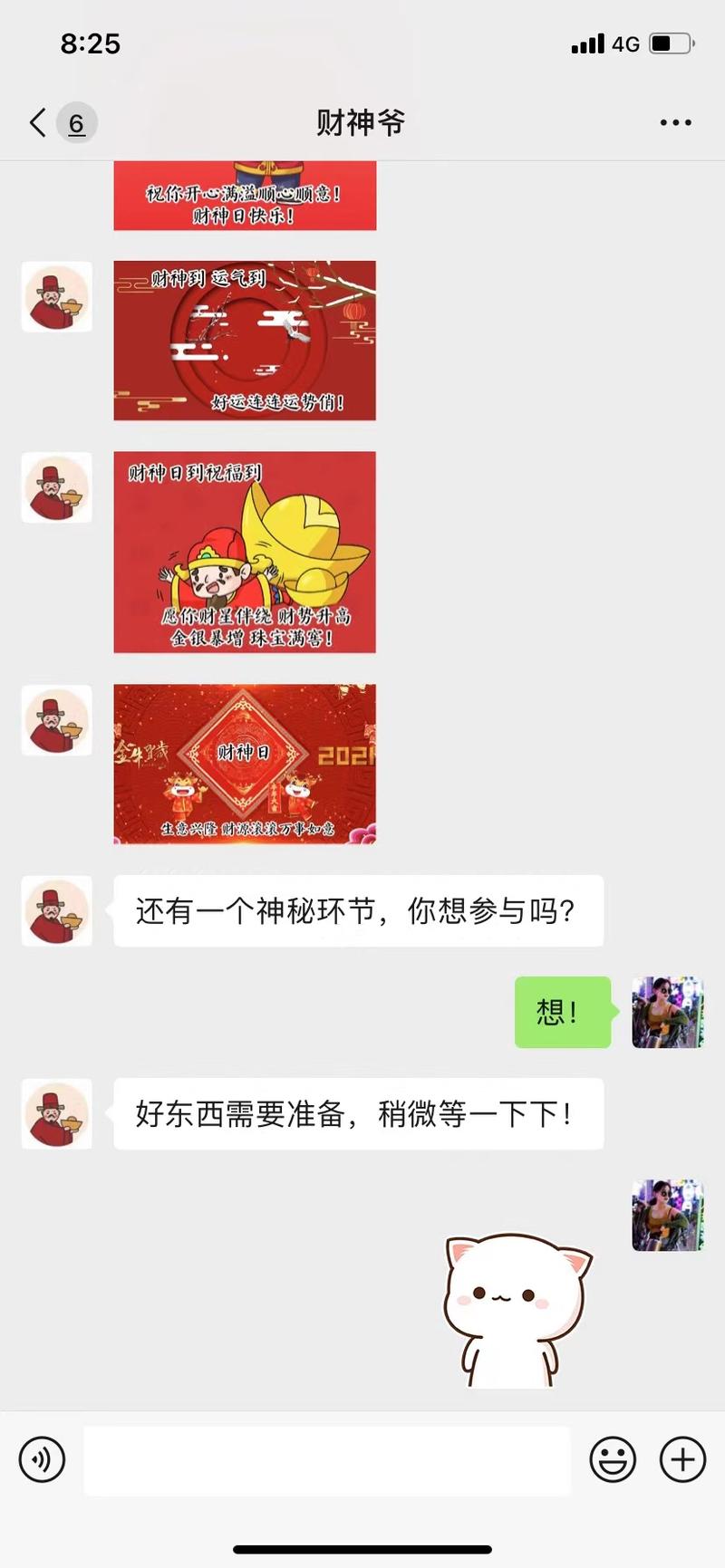This screenshot has height=1568, width=725.
Task: View the golden ingot cartoon greeting image
Action: (245, 551)
